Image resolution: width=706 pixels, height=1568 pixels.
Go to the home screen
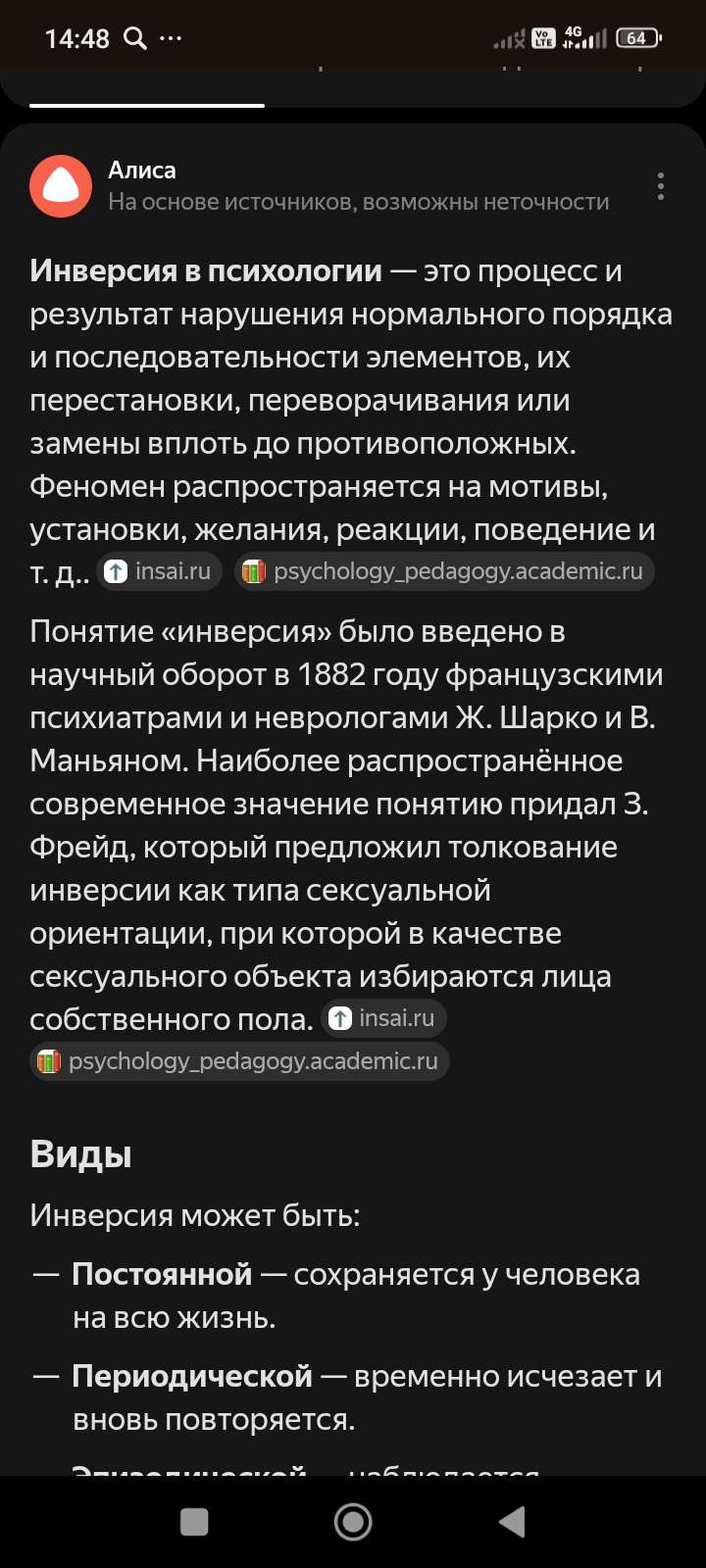coord(353,1521)
